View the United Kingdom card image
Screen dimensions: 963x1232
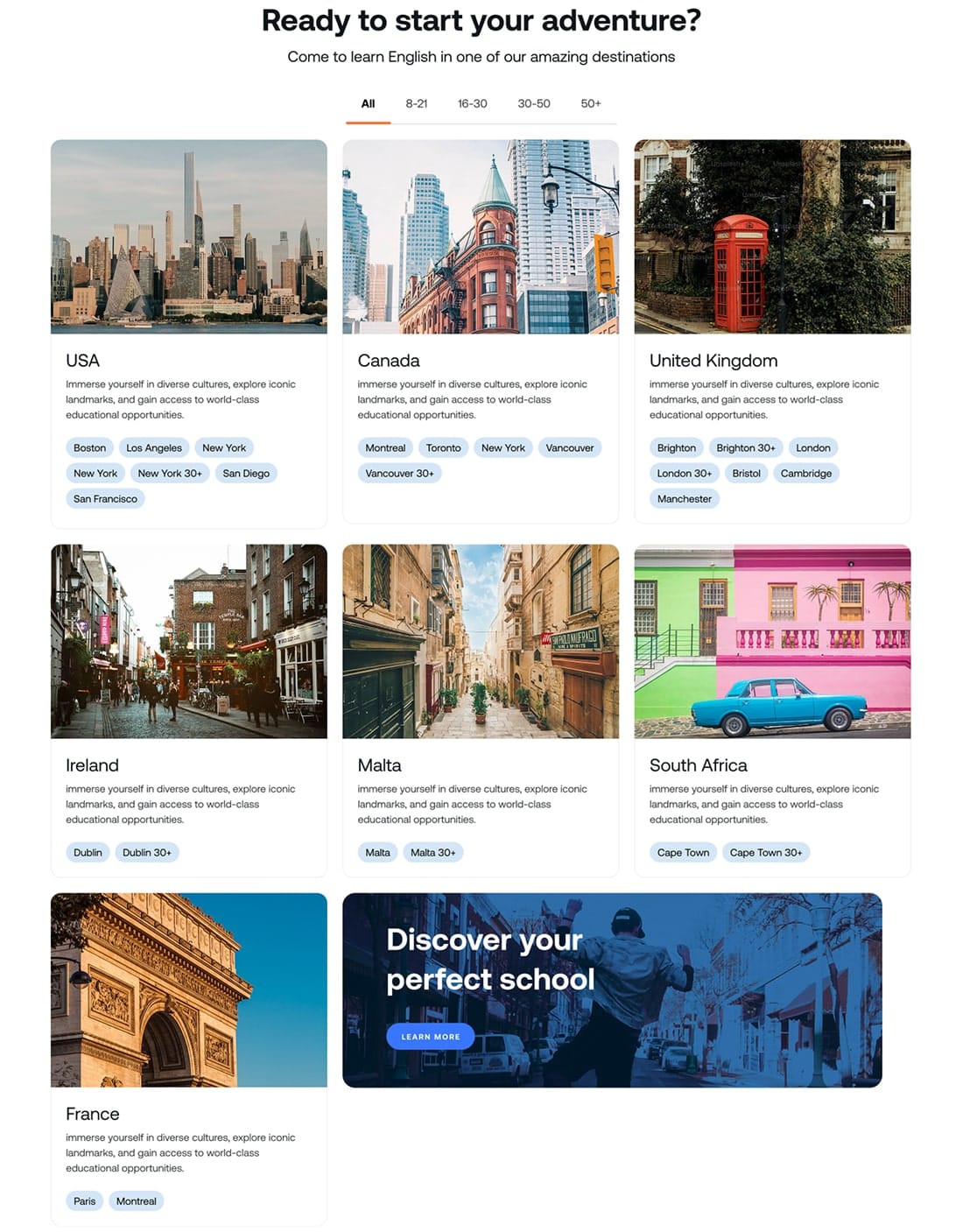[x=772, y=236]
